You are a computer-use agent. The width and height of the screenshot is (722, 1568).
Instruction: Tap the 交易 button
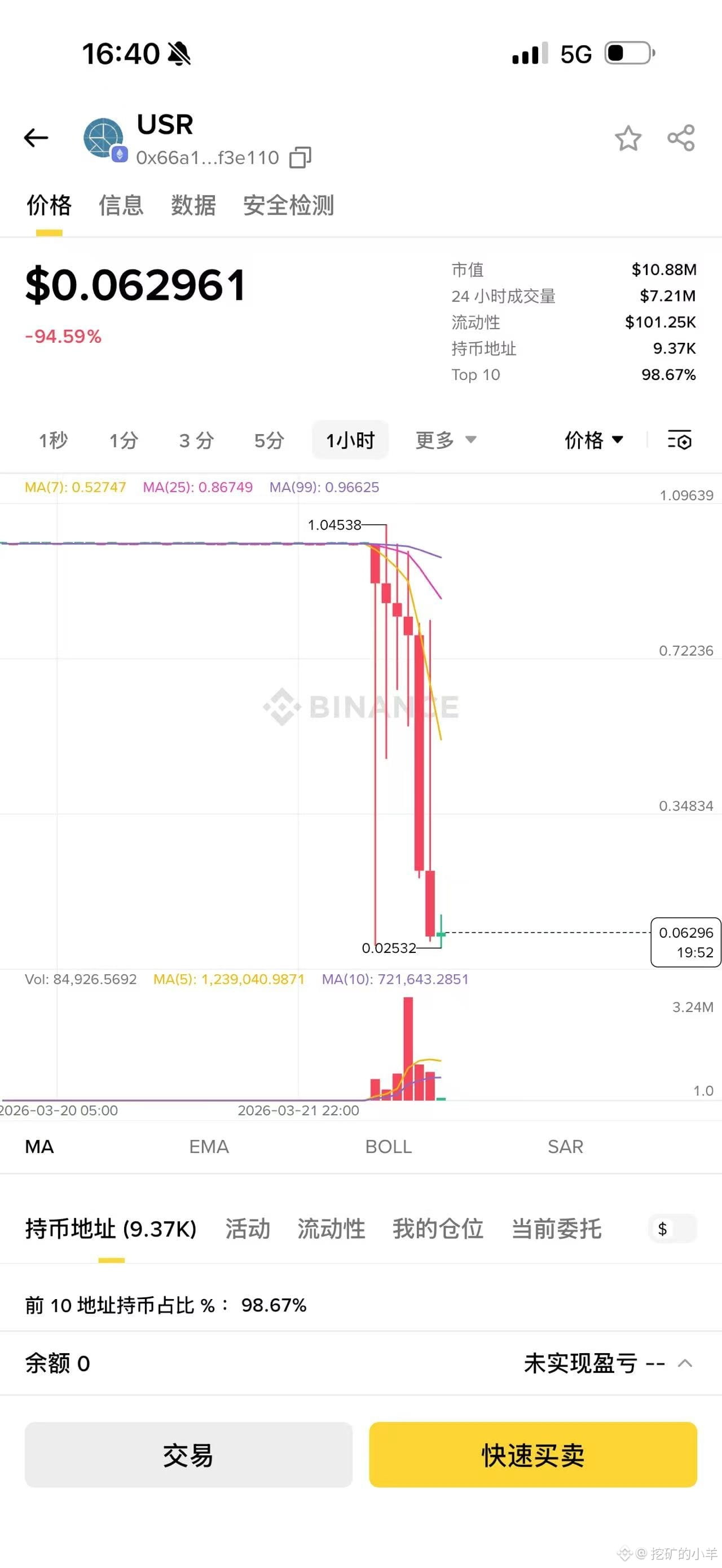point(188,1454)
